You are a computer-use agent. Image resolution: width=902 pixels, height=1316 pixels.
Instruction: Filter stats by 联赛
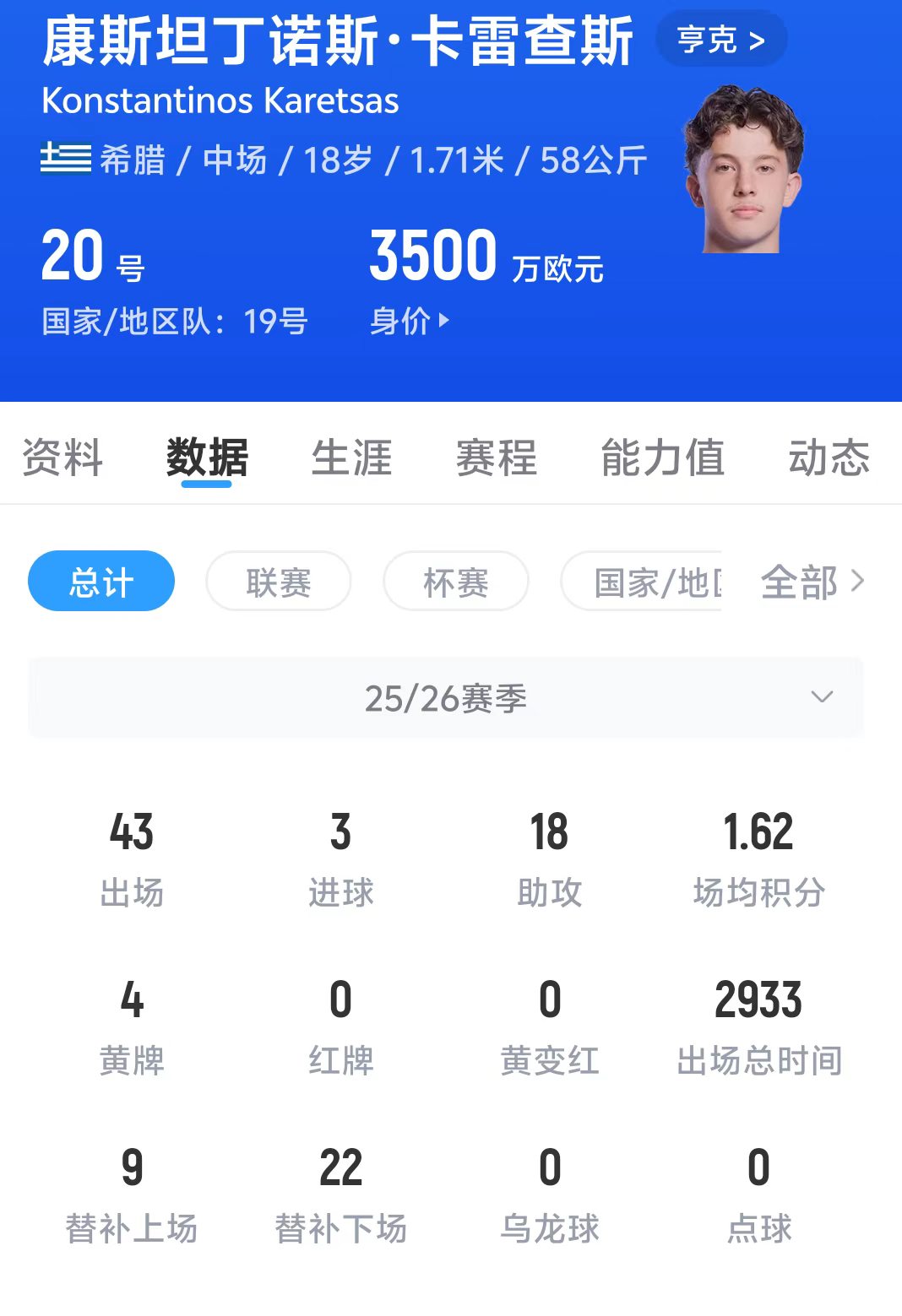(279, 582)
